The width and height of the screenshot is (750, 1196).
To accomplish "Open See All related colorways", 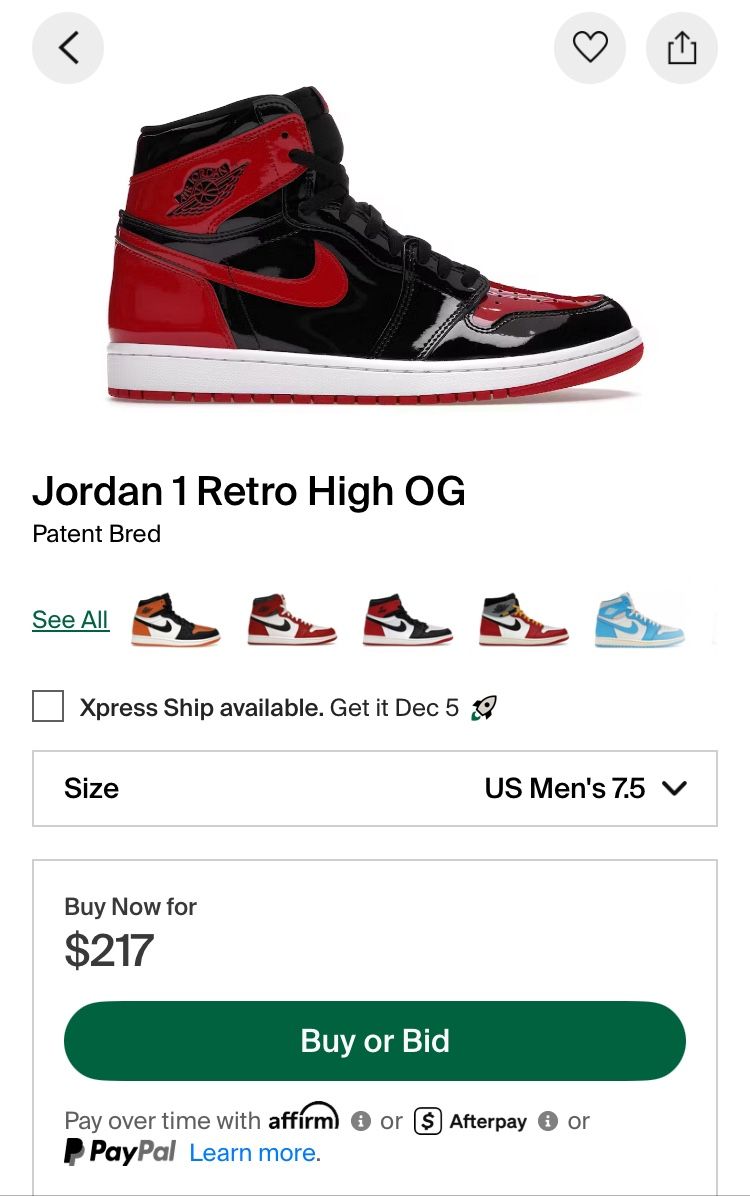I will click(x=70, y=620).
